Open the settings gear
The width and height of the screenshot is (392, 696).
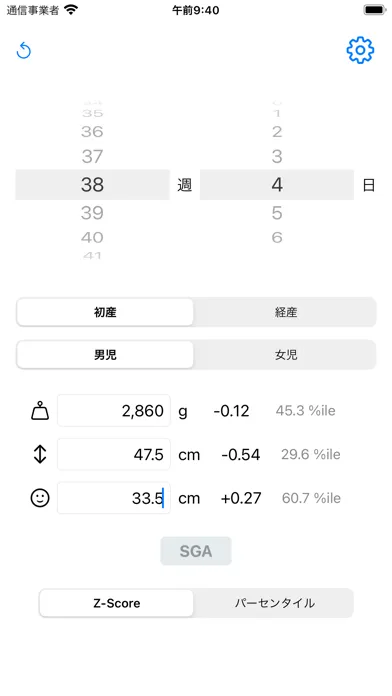click(x=360, y=50)
